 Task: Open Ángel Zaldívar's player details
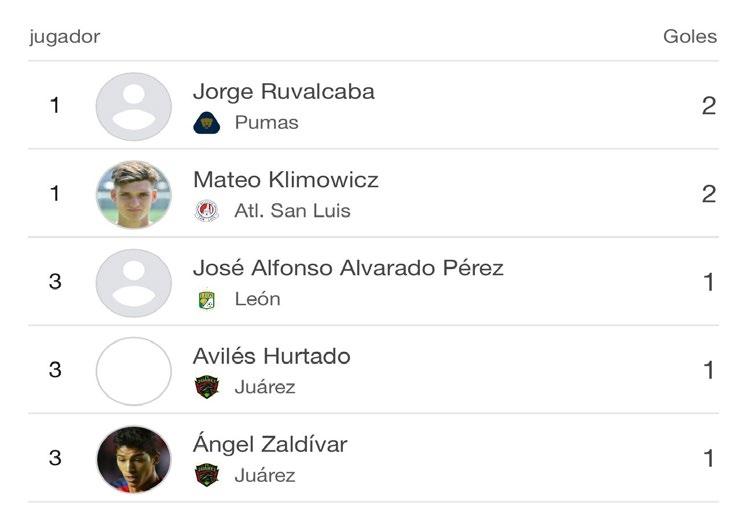(270, 444)
